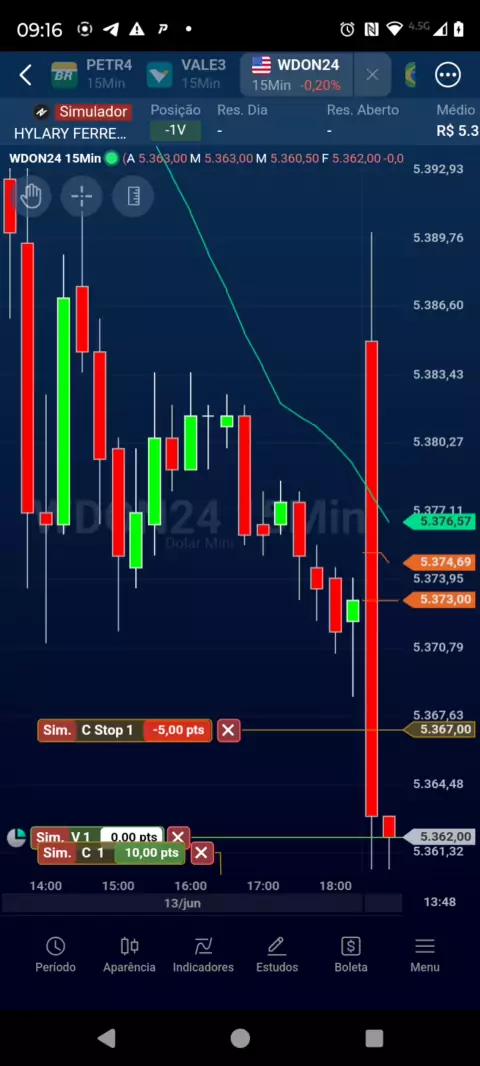
Task: Select the hand pan tool
Action: (31, 196)
